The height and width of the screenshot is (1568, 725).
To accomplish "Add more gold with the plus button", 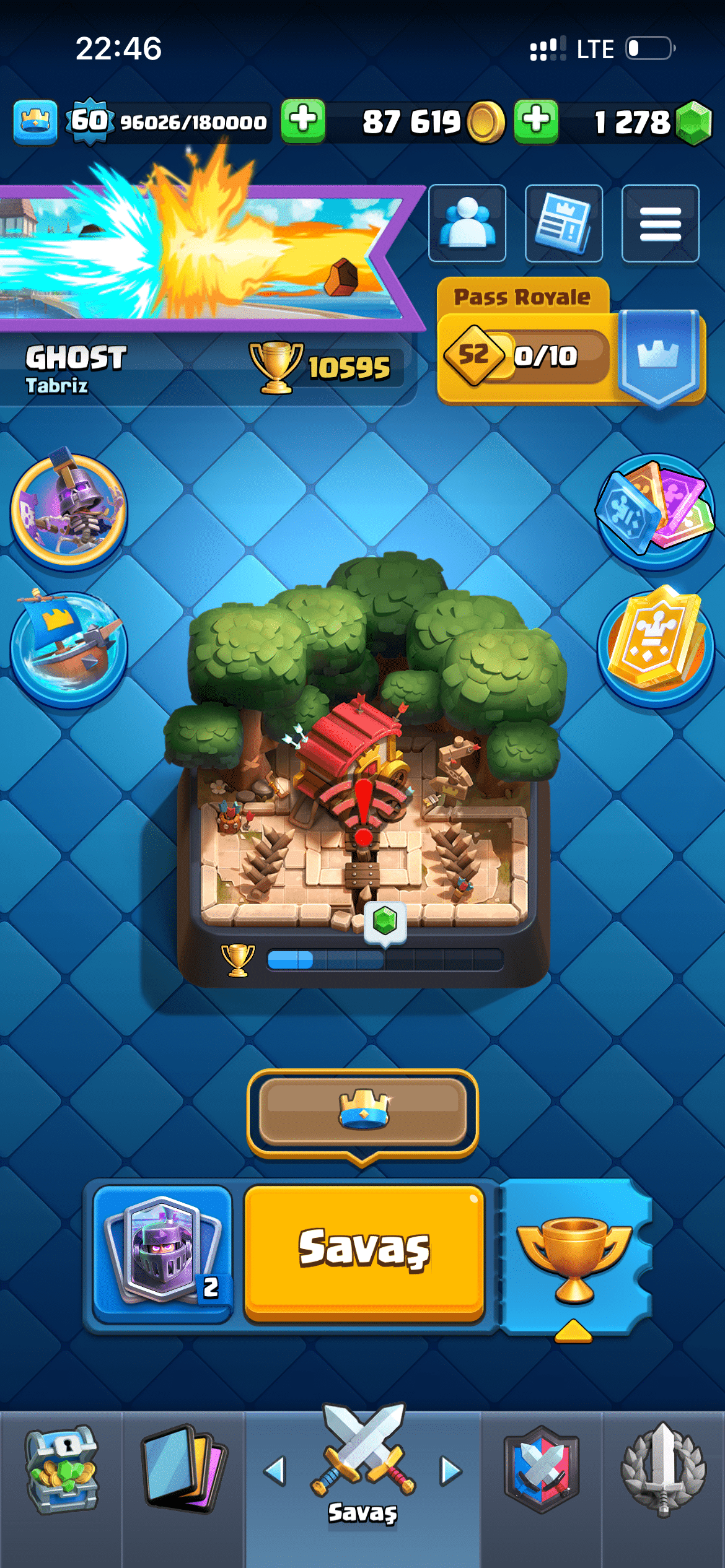I will (x=303, y=121).
